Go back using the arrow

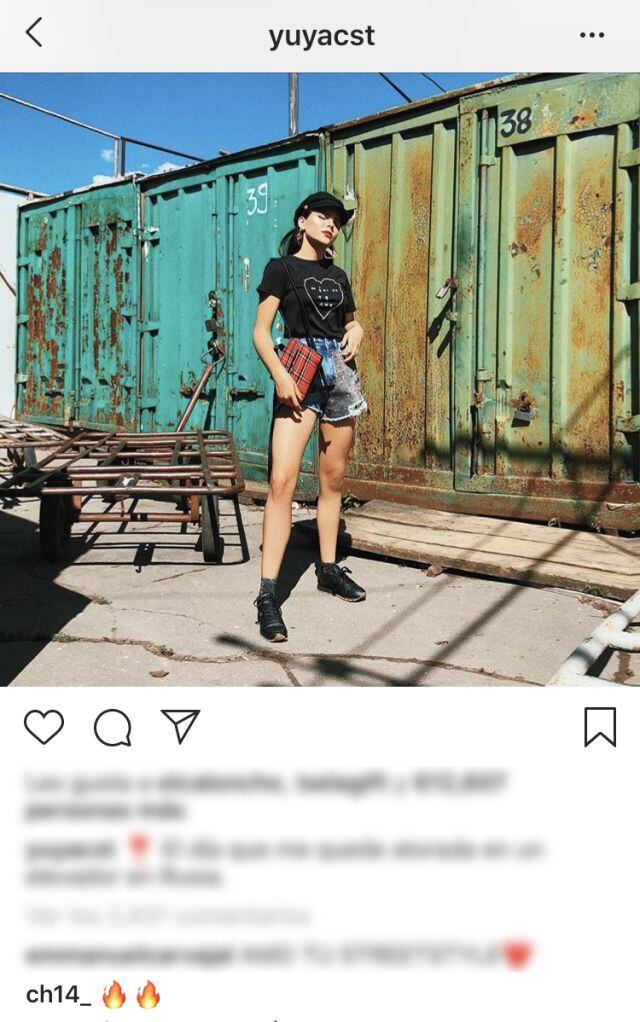(34, 34)
